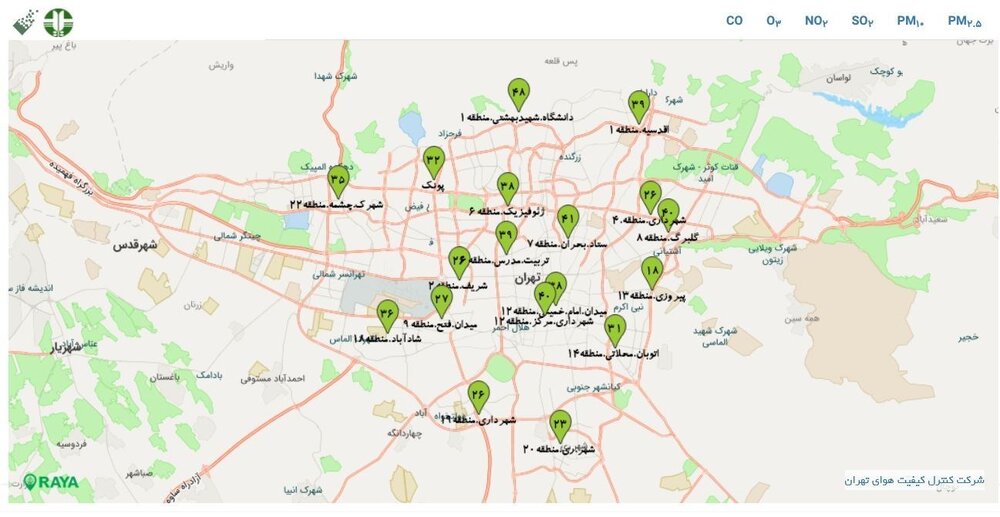Select the PM10 pollutant tab
This screenshot has width=1000, height=517.
click(911, 20)
